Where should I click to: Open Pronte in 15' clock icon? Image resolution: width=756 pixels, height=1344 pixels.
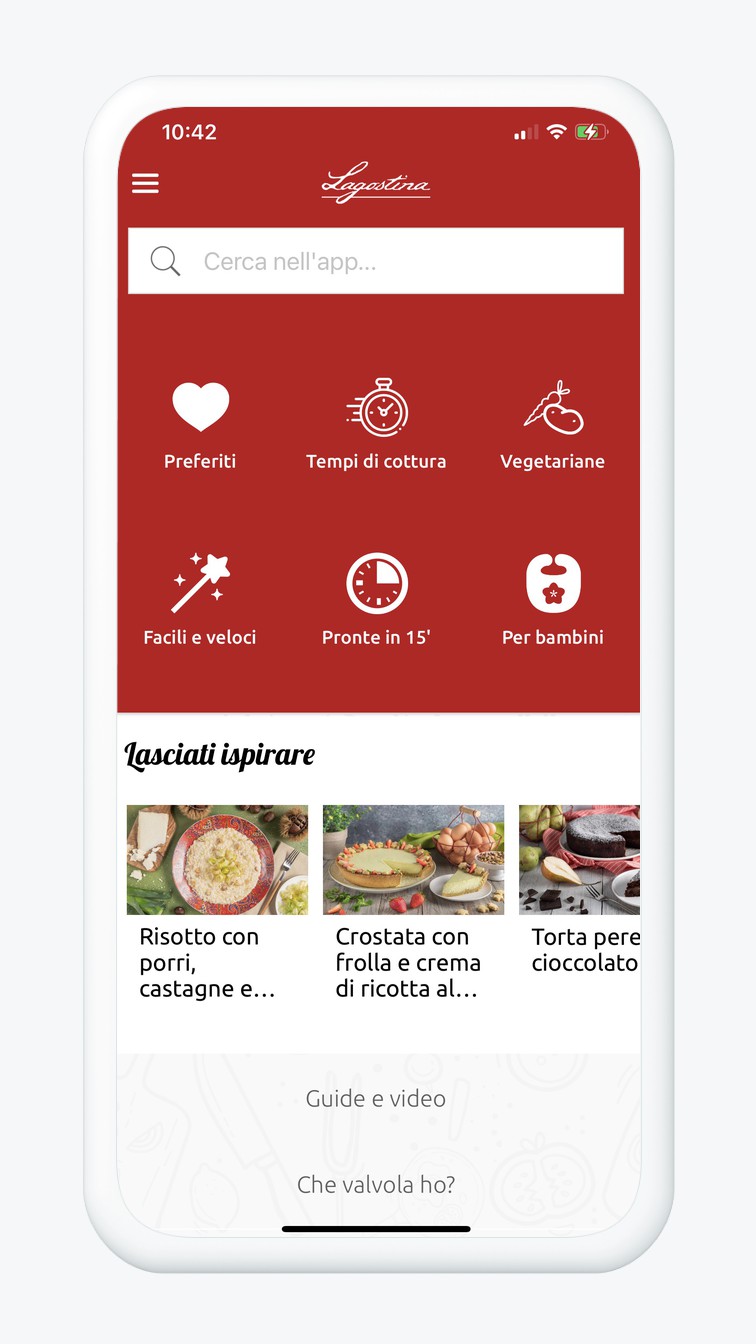pyautogui.click(x=376, y=583)
